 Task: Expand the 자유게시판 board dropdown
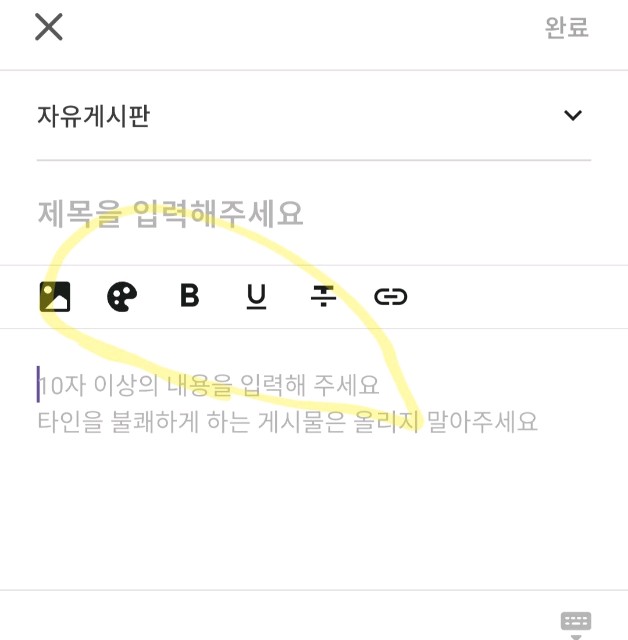pyautogui.click(x=572, y=115)
